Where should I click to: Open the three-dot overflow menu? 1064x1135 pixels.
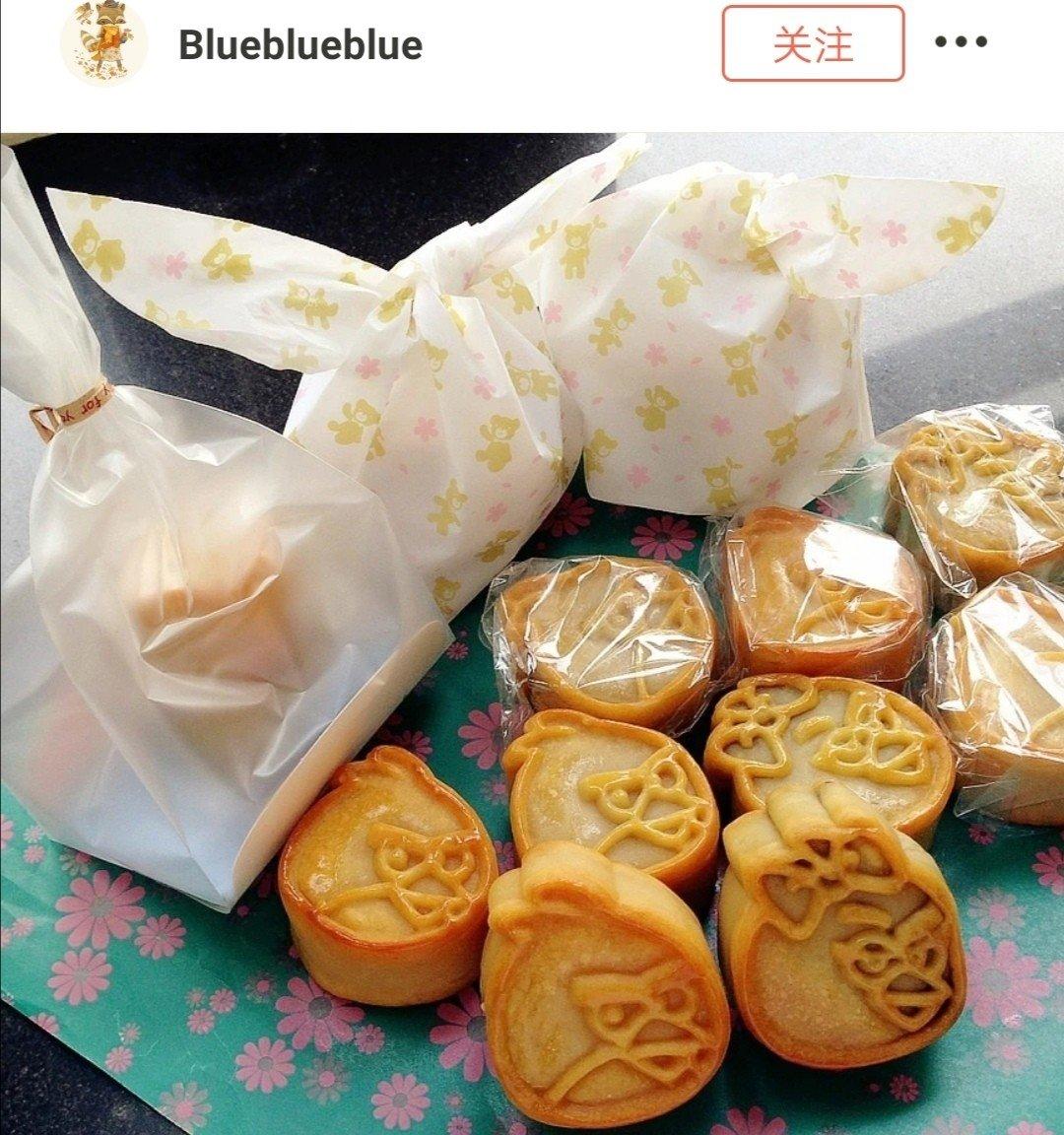(x=961, y=42)
